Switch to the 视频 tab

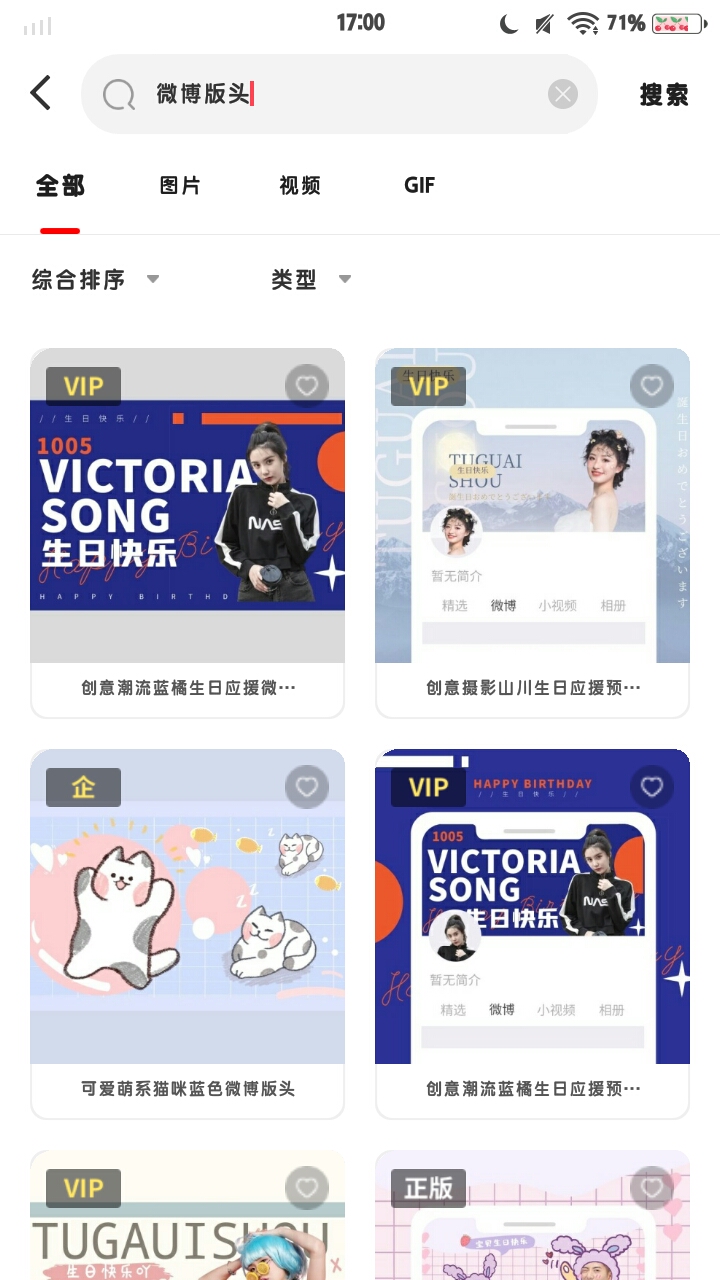[x=300, y=186]
